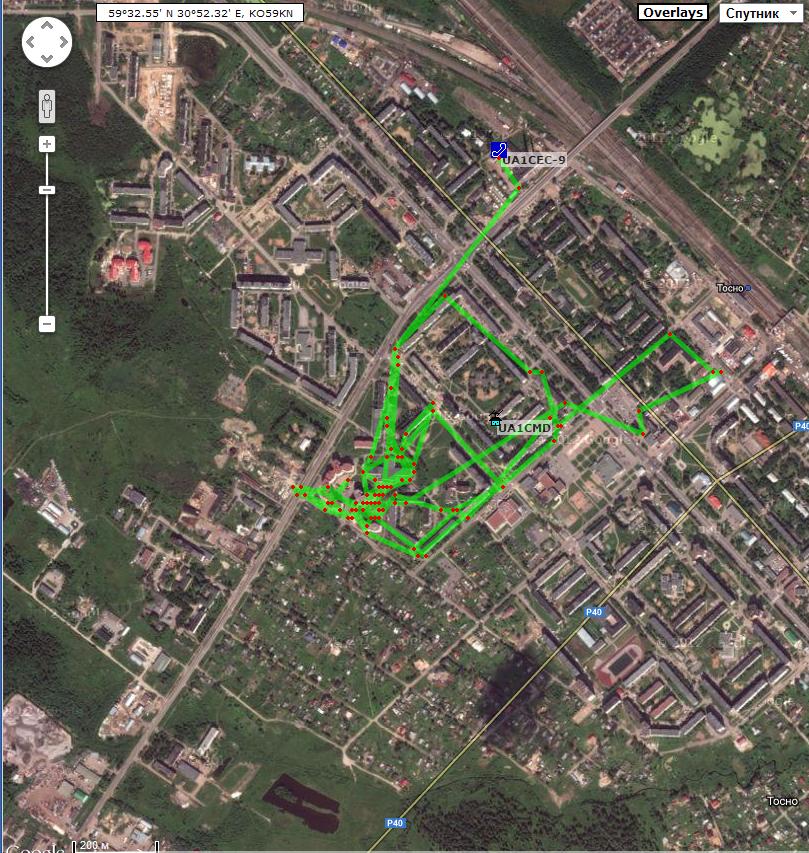Select the UA1CMD station marker
This screenshot has width=809, height=853.
[495, 421]
